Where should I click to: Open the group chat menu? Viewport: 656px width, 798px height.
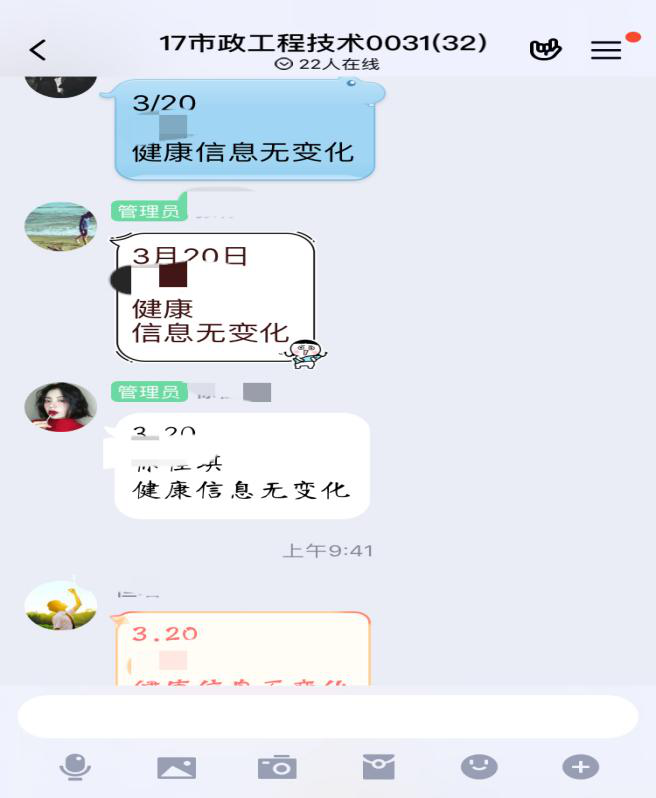(x=606, y=50)
